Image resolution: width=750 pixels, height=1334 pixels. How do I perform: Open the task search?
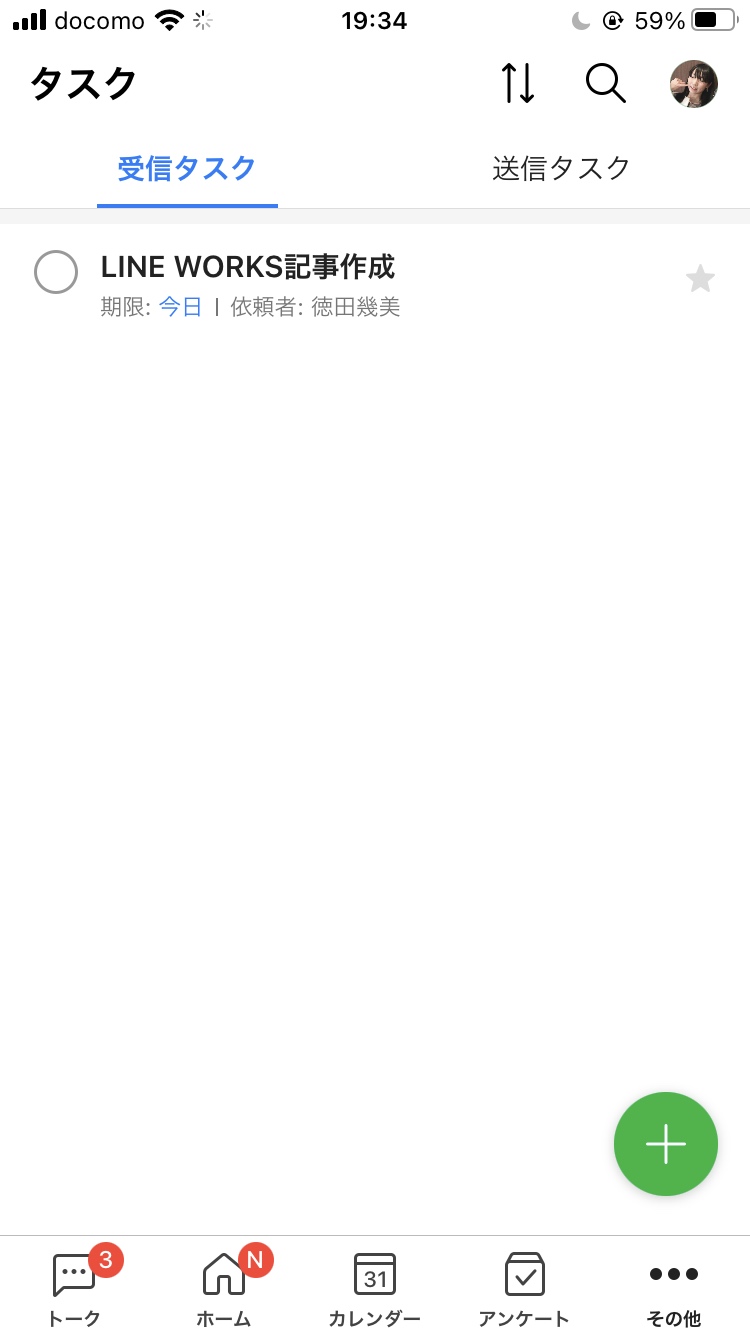tap(605, 84)
